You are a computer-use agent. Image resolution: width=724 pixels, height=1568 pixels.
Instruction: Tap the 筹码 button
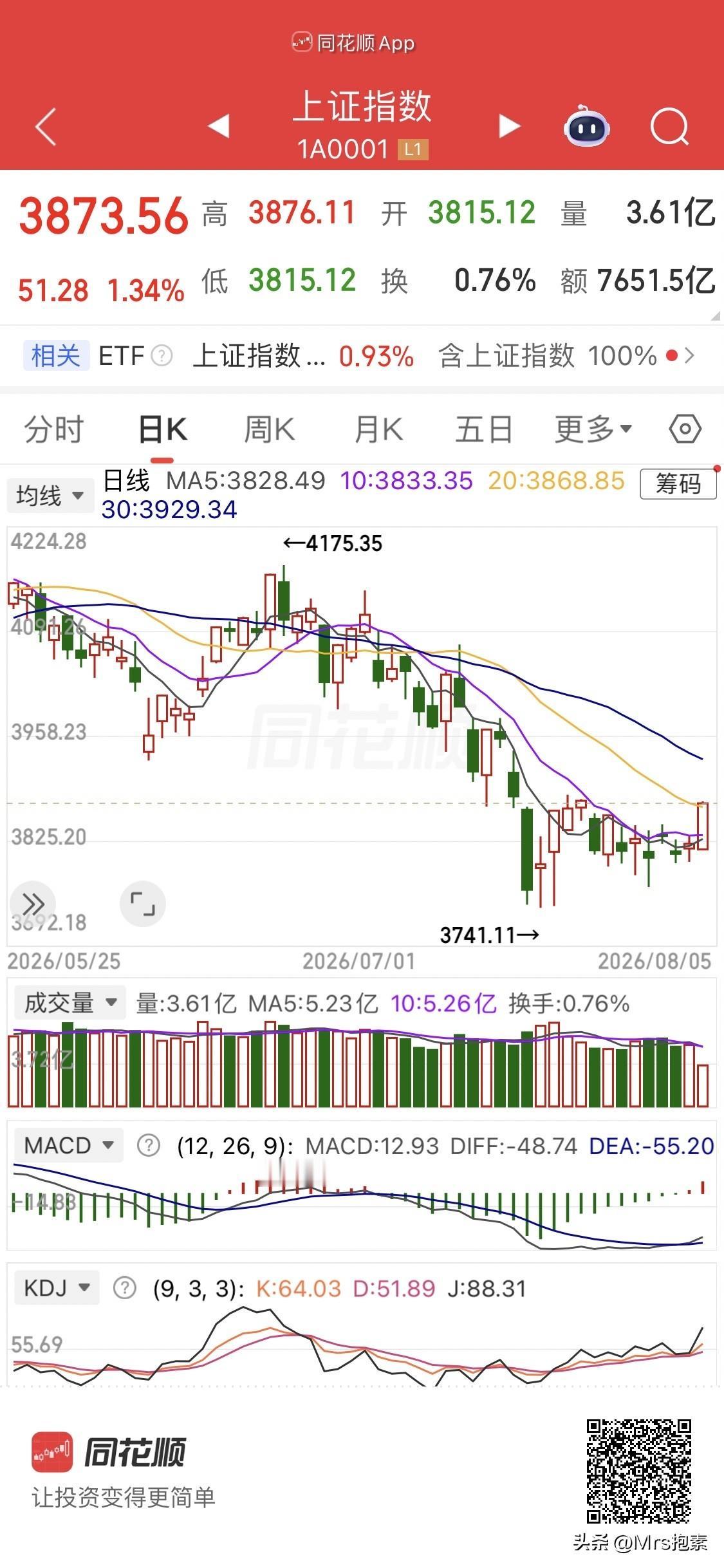point(678,483)
